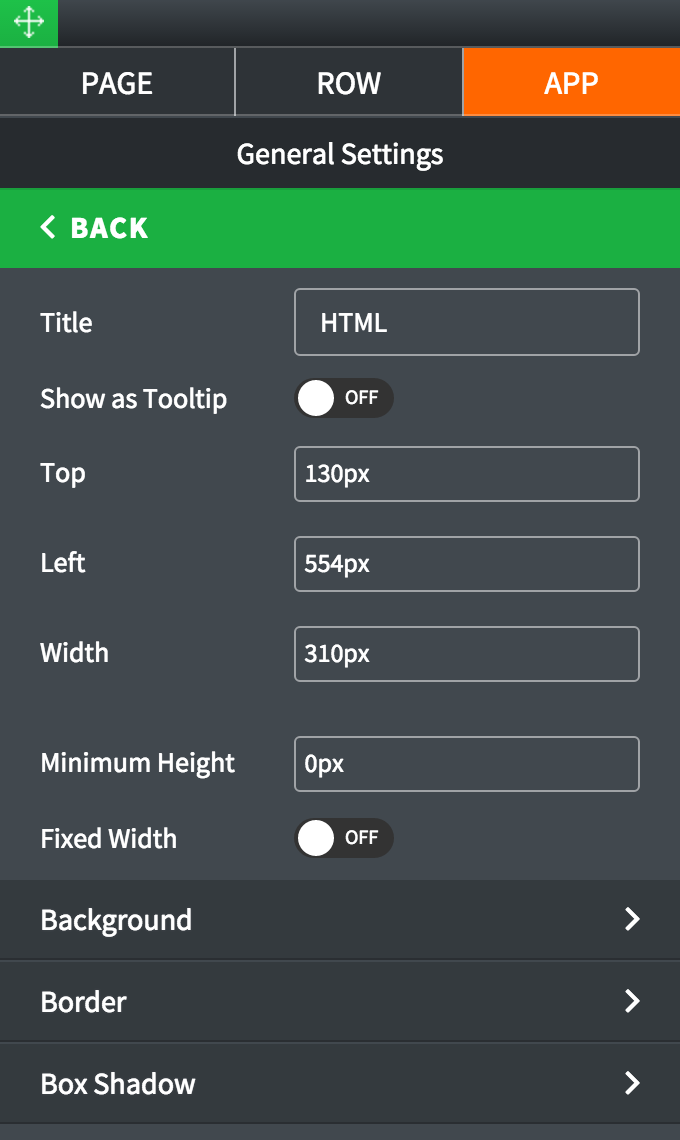Switch to the PAGE tab
Image resolution: width=680 pixels, height=1140 pixels.
pos(117,83)
